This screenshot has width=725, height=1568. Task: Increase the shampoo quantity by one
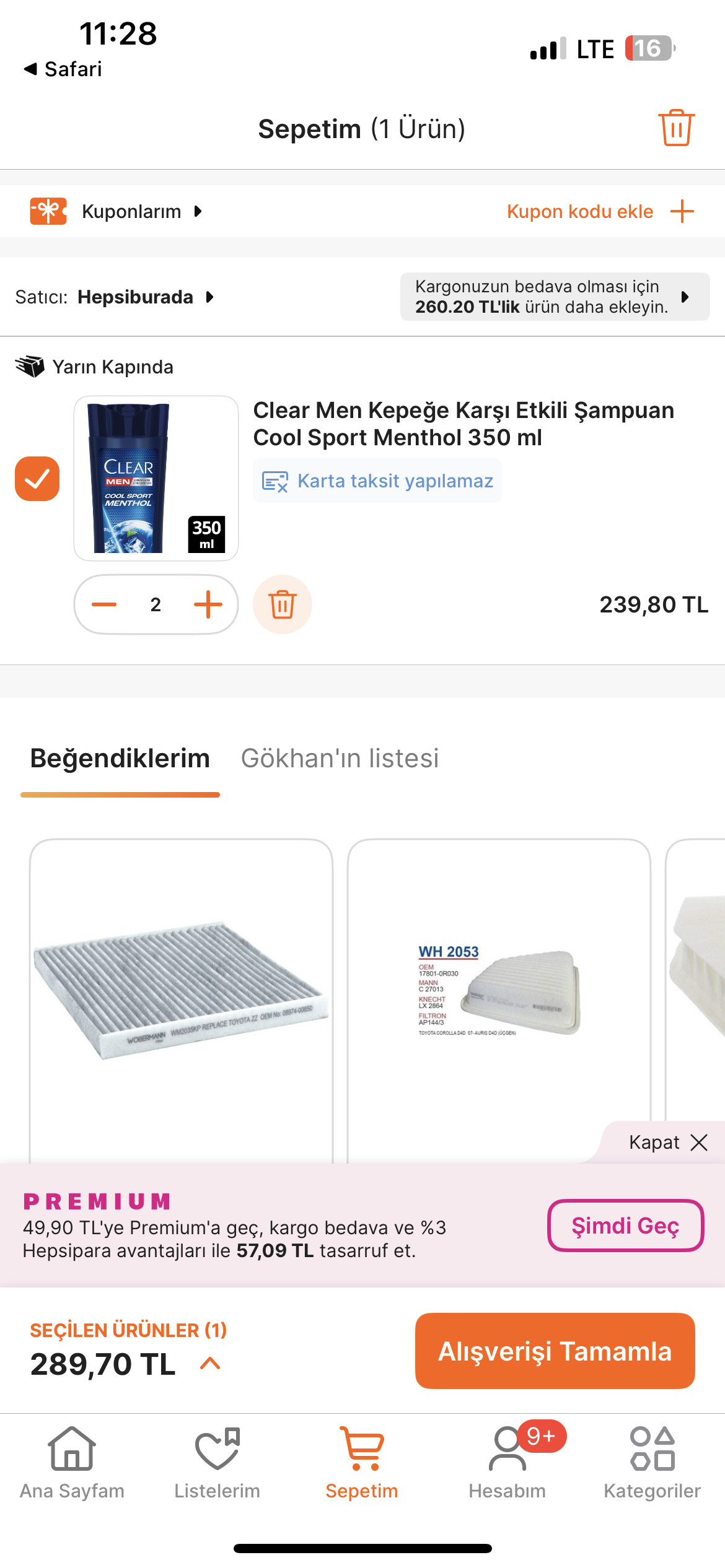coord(208,604)
